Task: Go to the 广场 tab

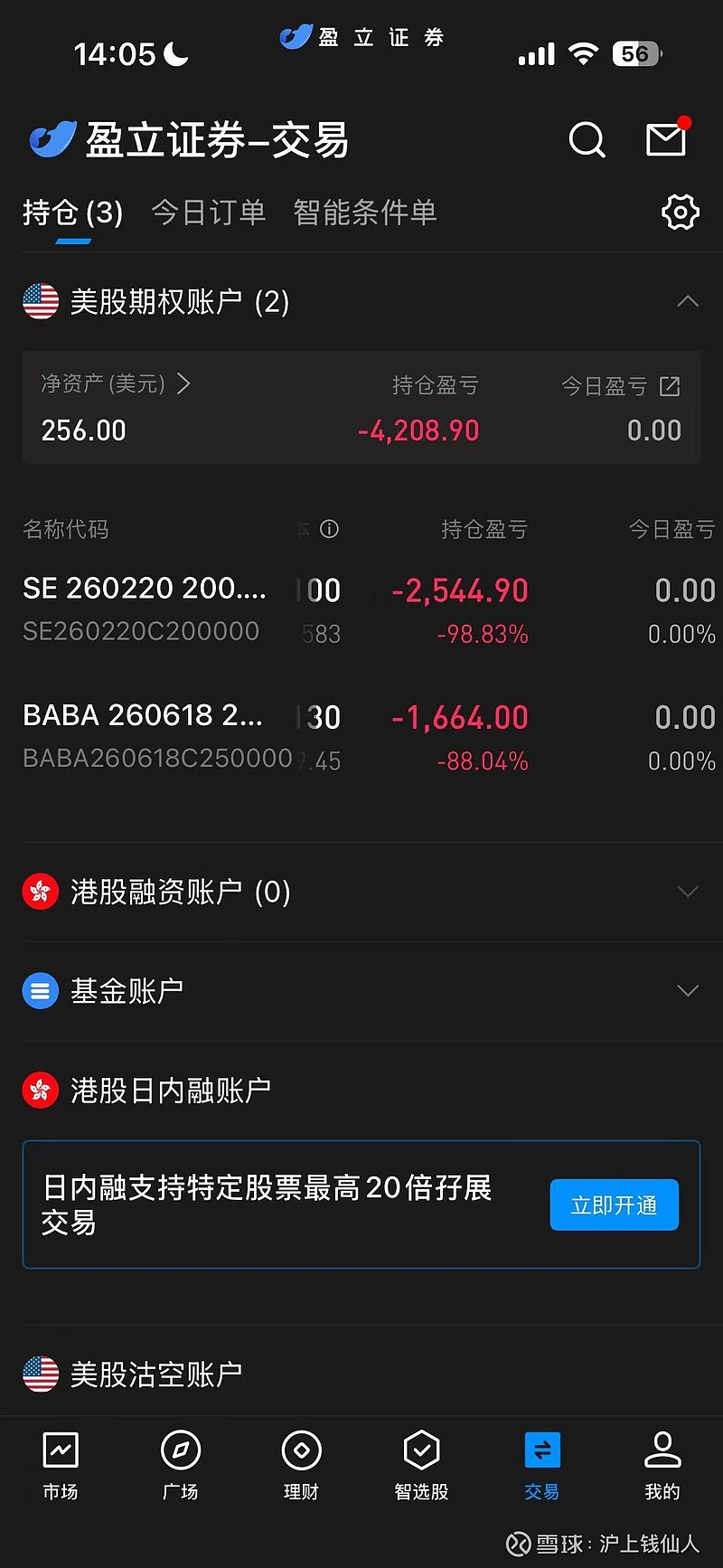Action: click(180, 1465)
